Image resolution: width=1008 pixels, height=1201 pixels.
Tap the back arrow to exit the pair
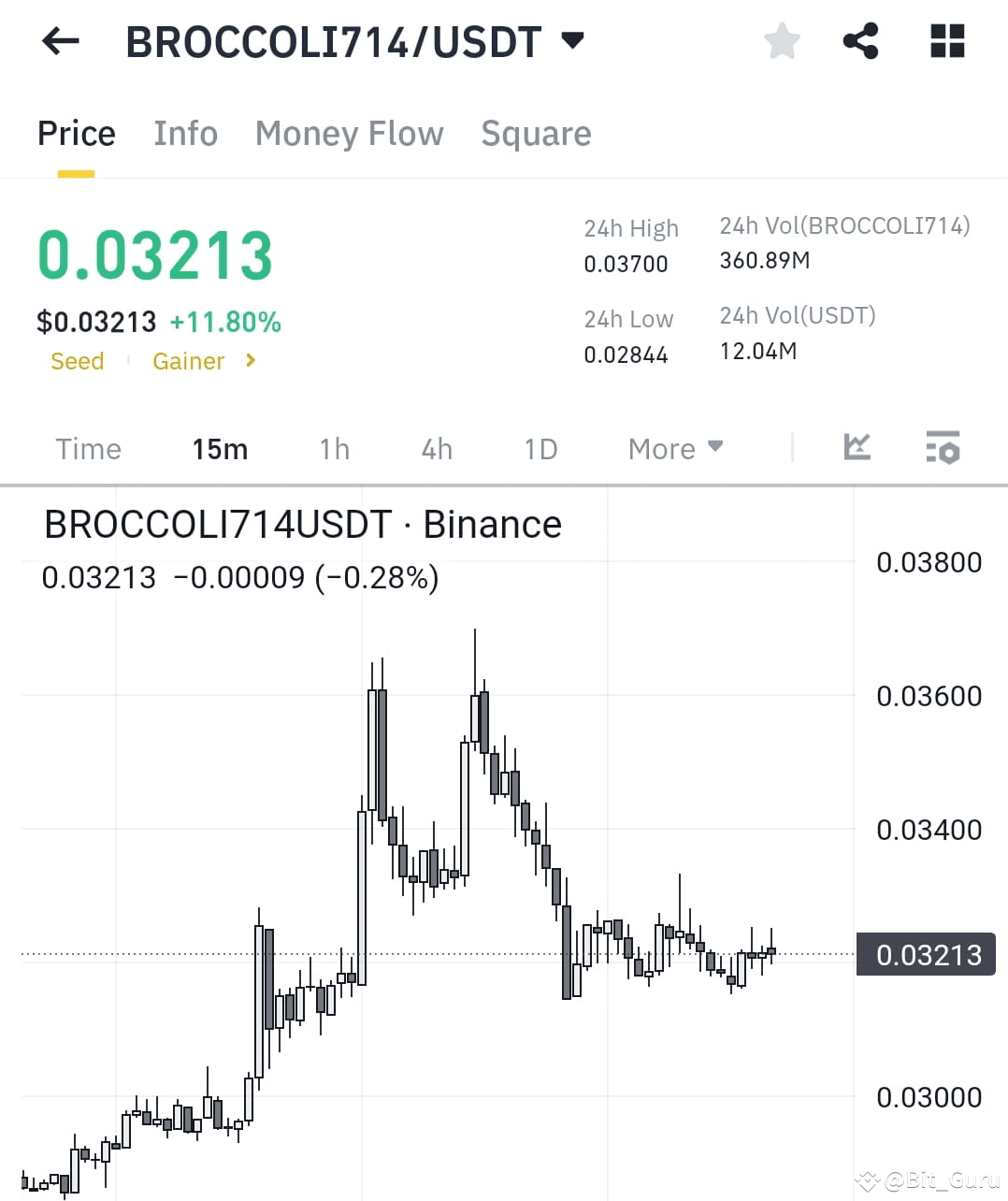point(60,41)
